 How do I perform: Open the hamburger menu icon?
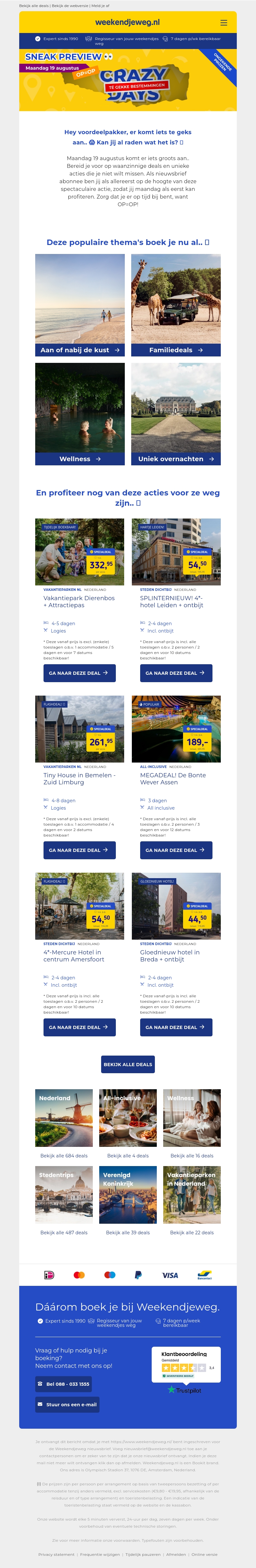click(223, 22)
